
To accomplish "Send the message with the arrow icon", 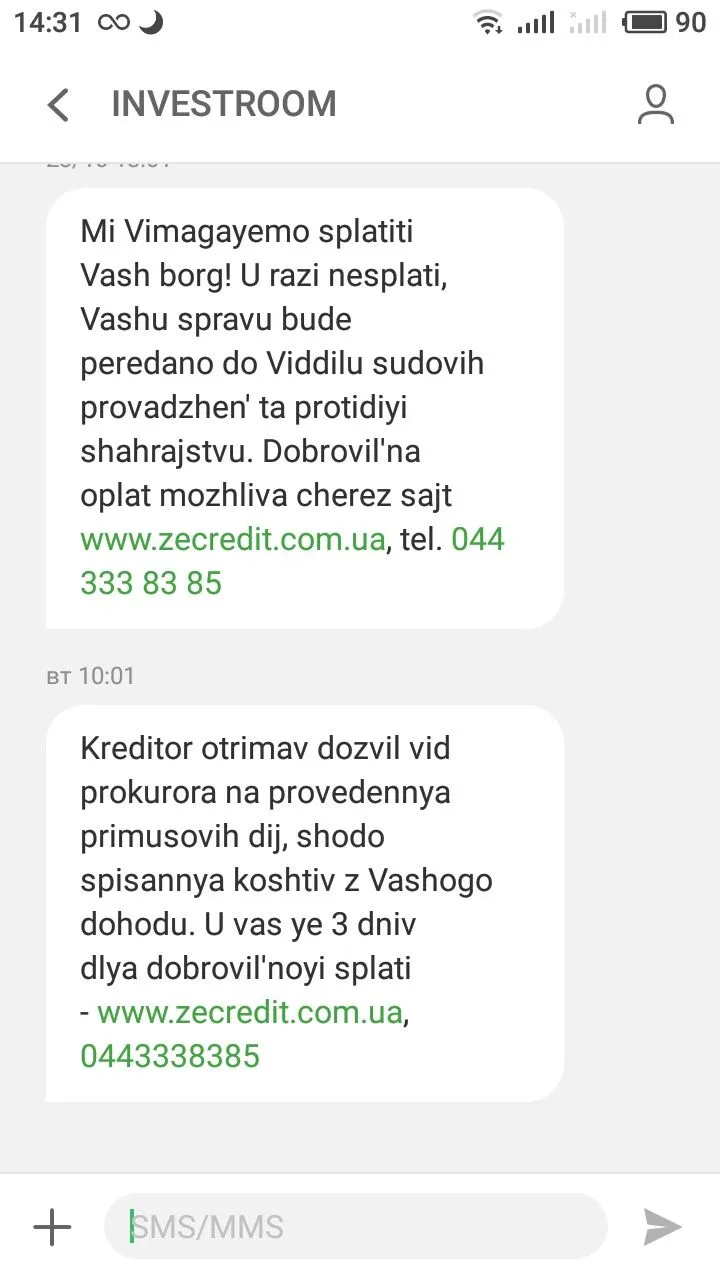I will 661,1227.
